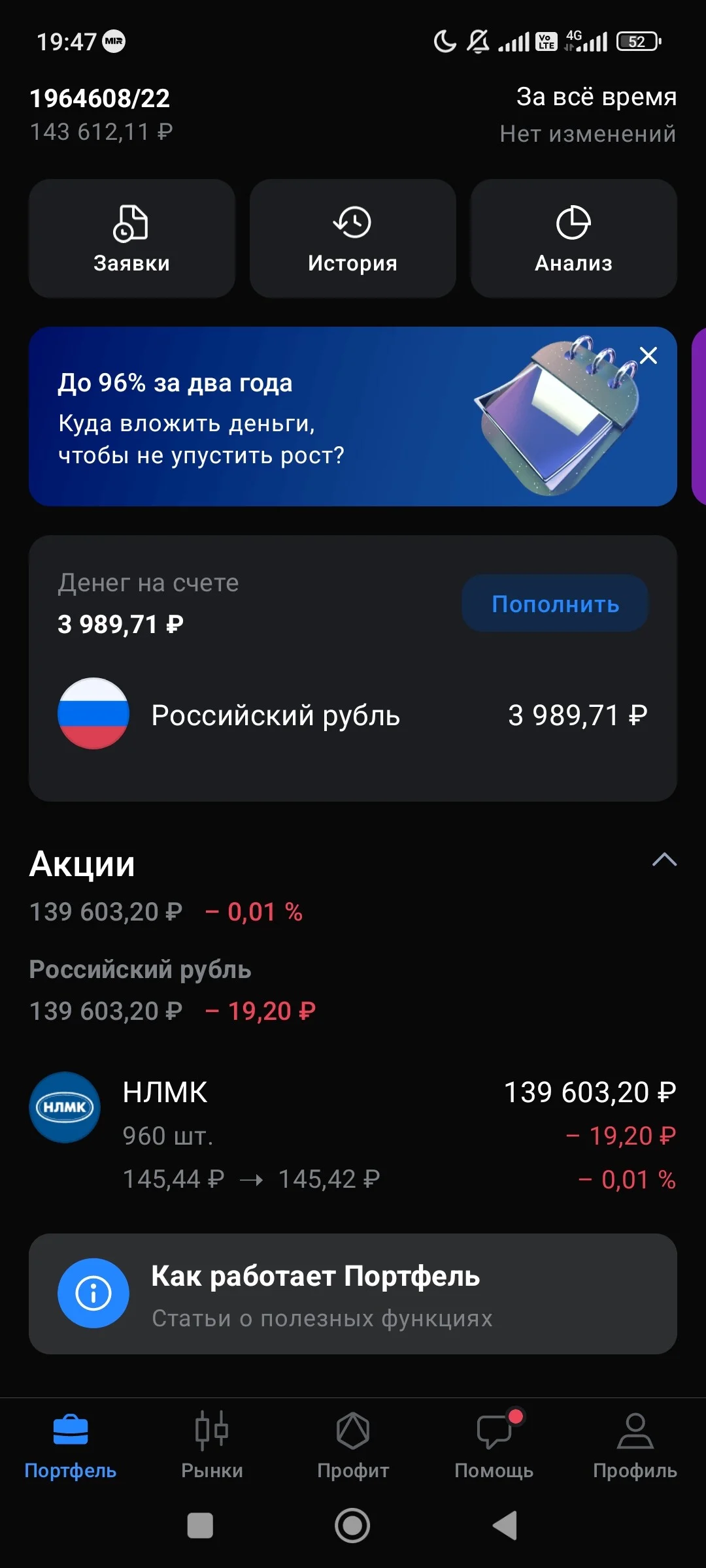
Task: Open Анализ portfolio analysis
Action: 573,238
